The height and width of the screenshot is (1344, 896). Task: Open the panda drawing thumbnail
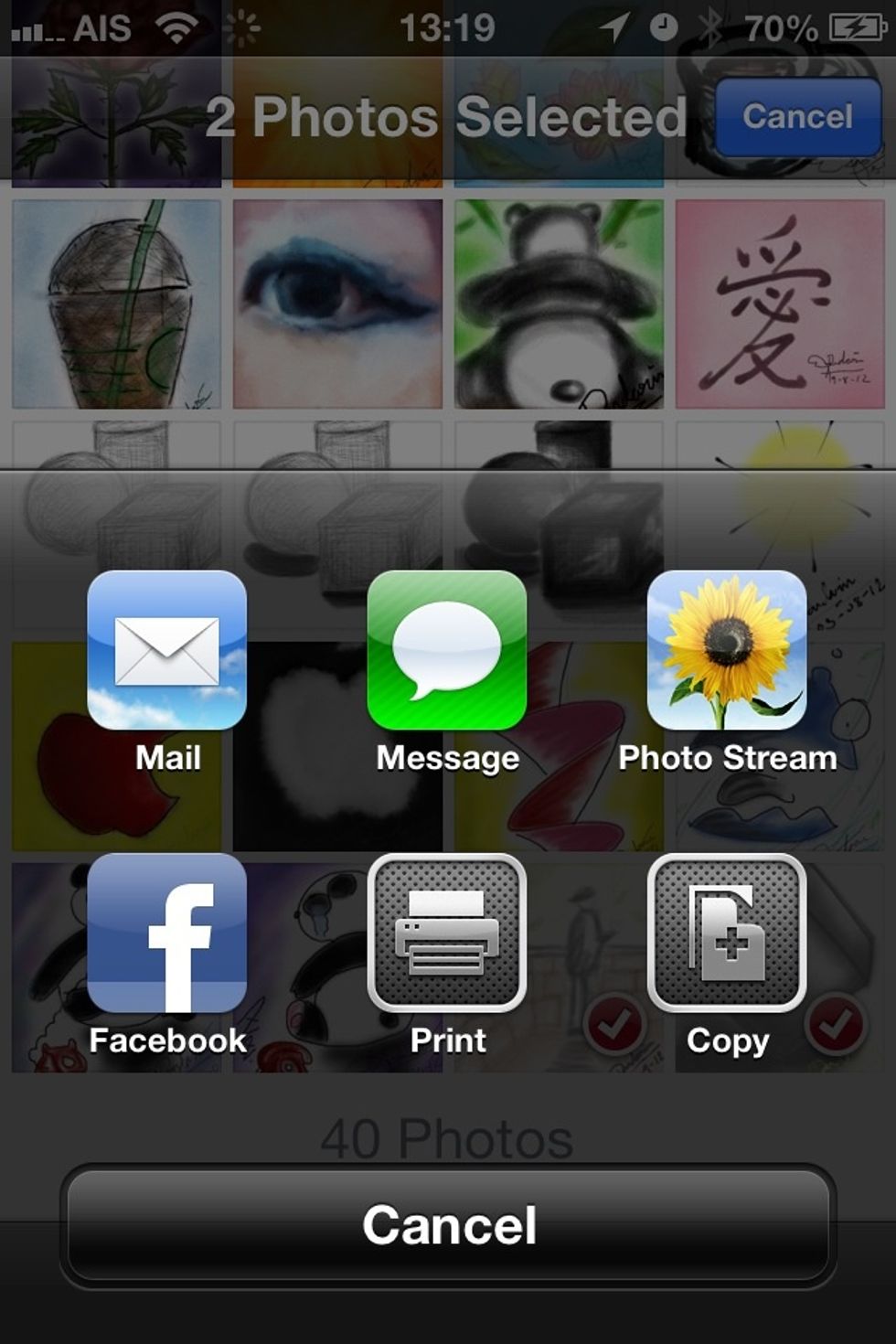coord(558,302)
